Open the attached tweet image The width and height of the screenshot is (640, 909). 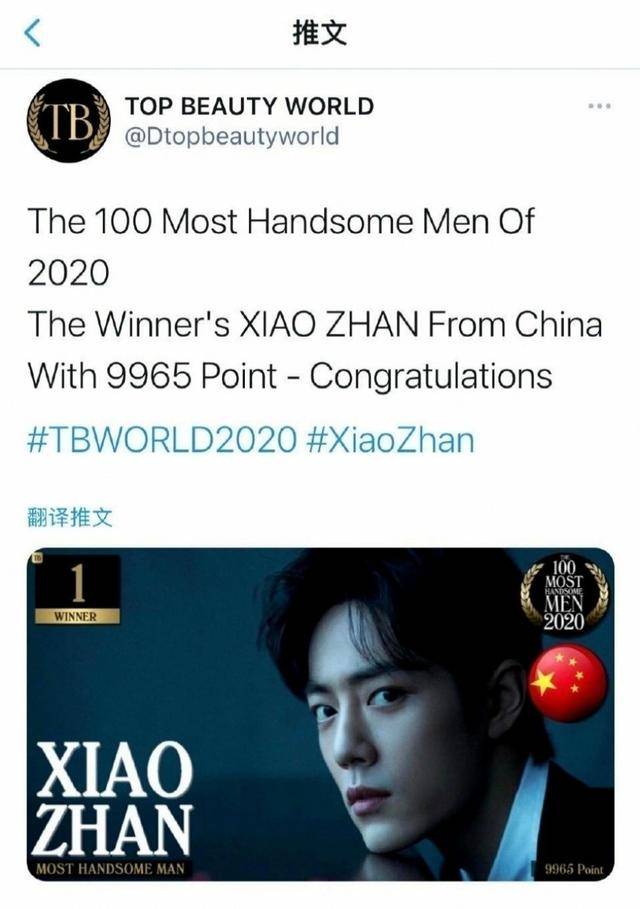click(320, 714)
